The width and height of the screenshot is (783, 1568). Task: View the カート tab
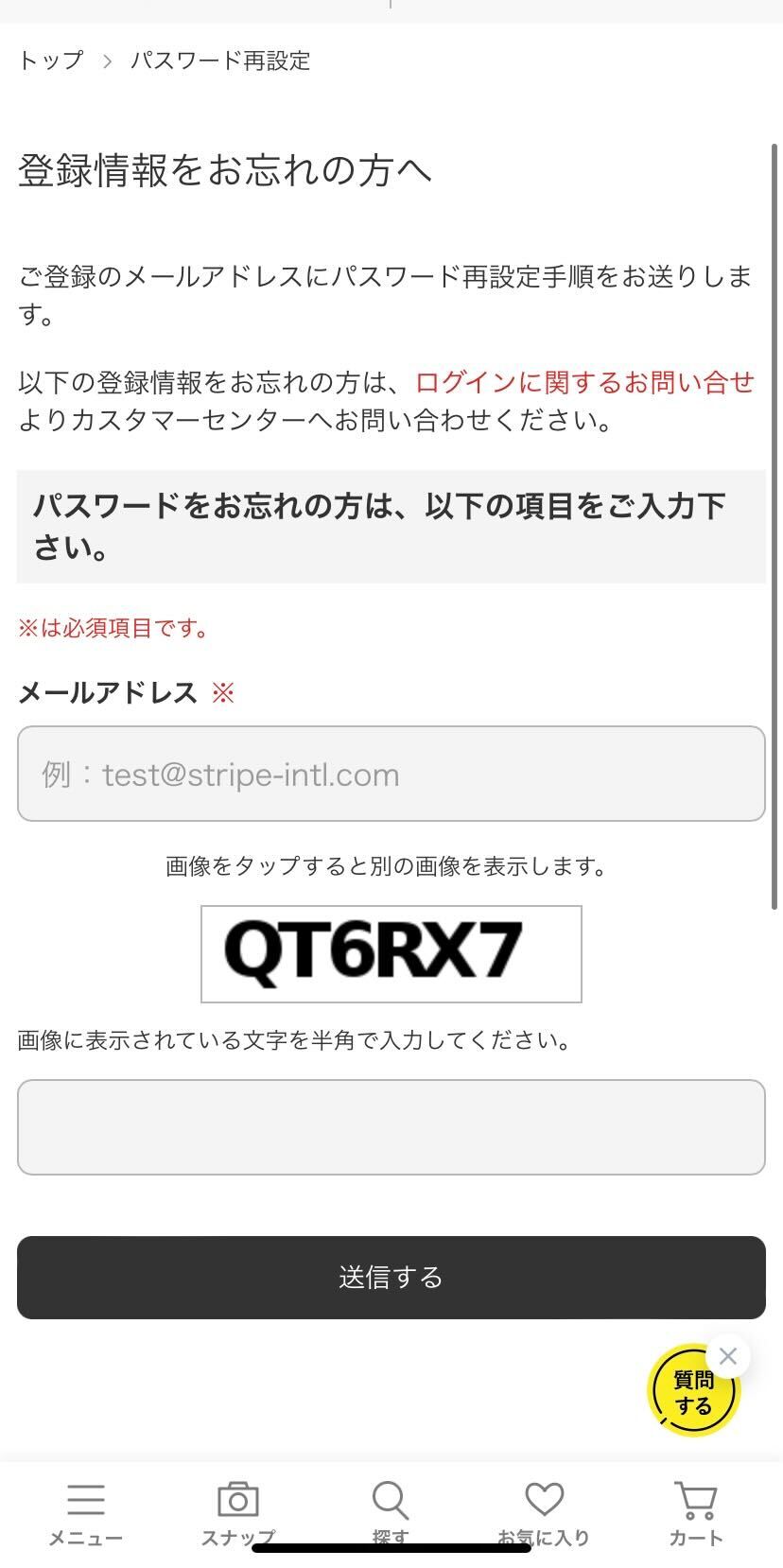(695, 1511)
